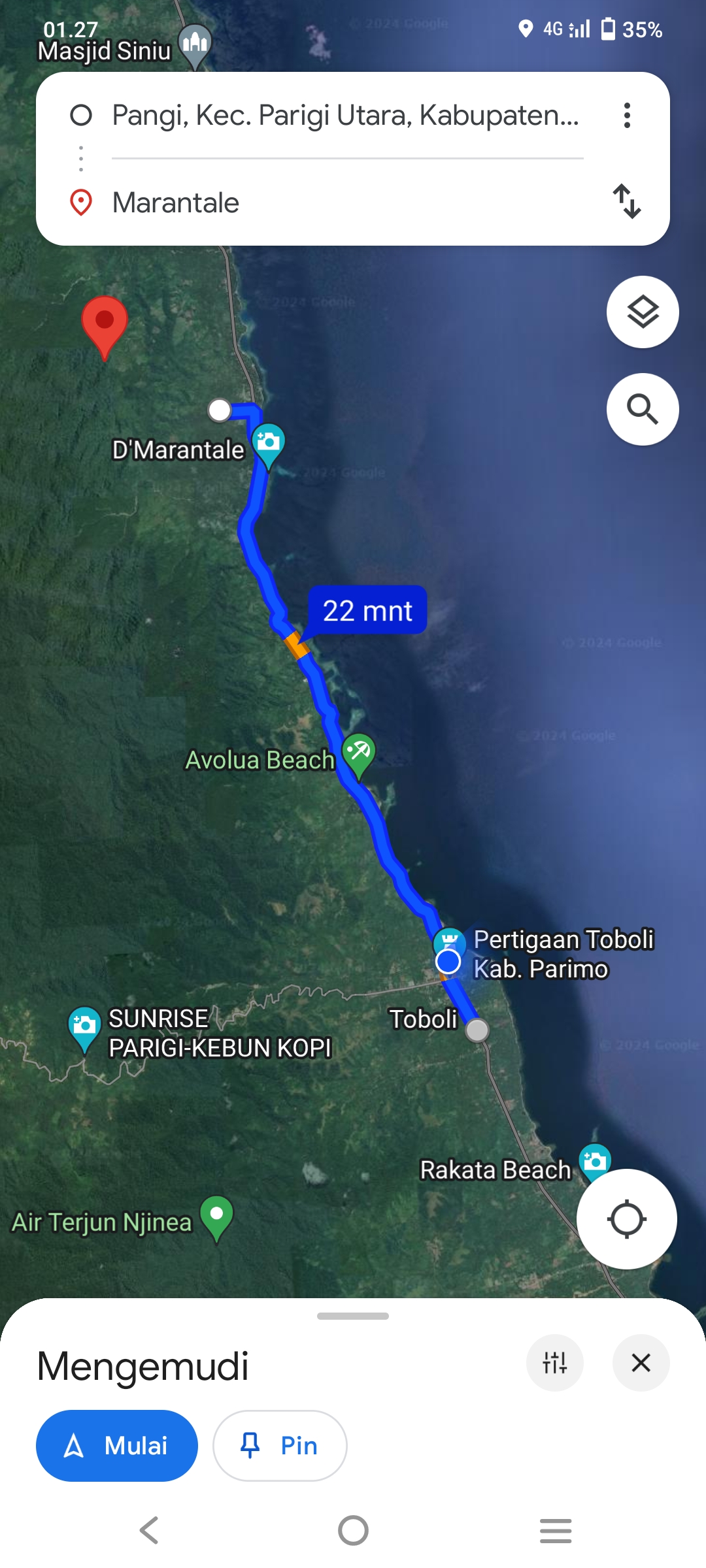Screen dimensions: 706x1568
Task: Open the Pertigaan Toboli Kab. Parimo marker
Action: coord(450,944)
